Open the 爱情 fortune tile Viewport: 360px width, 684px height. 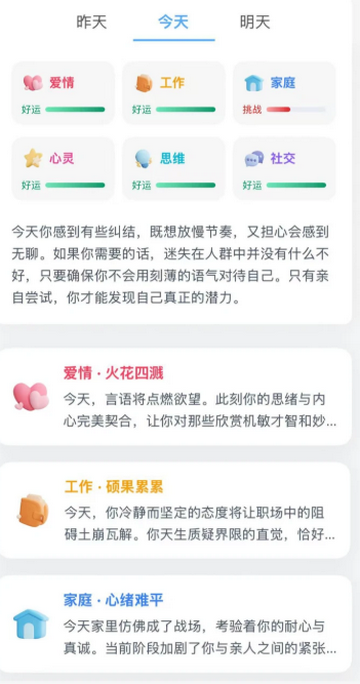click(63, 93)
